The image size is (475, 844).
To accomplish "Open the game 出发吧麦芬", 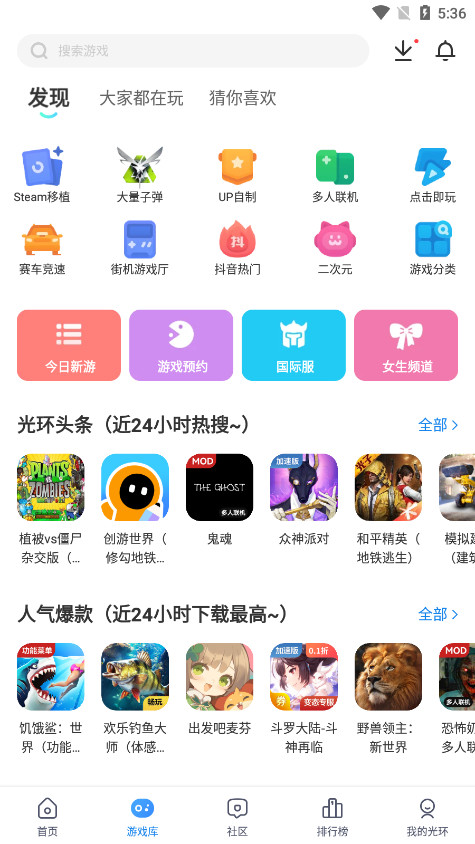I will tap(219, 690).
